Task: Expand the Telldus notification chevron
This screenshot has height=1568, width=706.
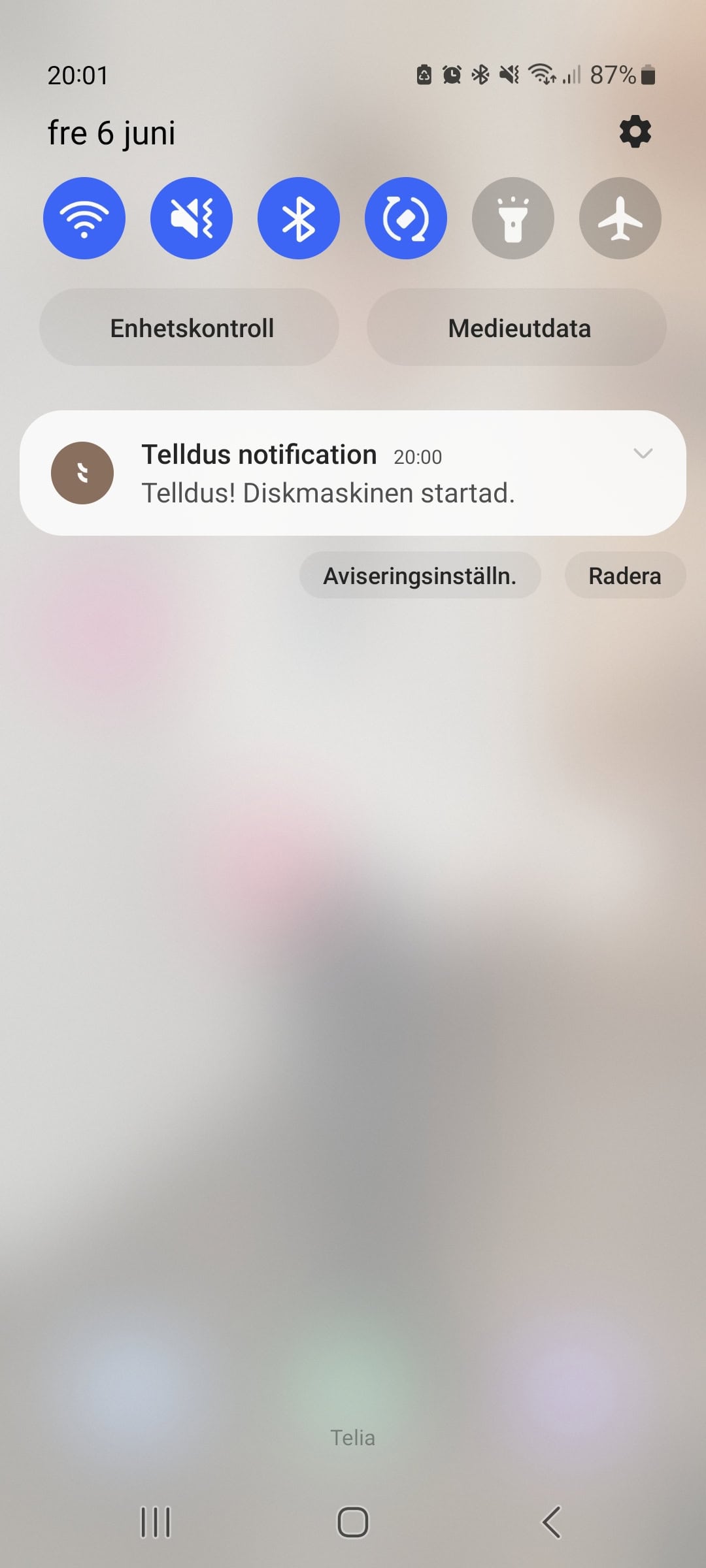Action: (x=643, y=453)
